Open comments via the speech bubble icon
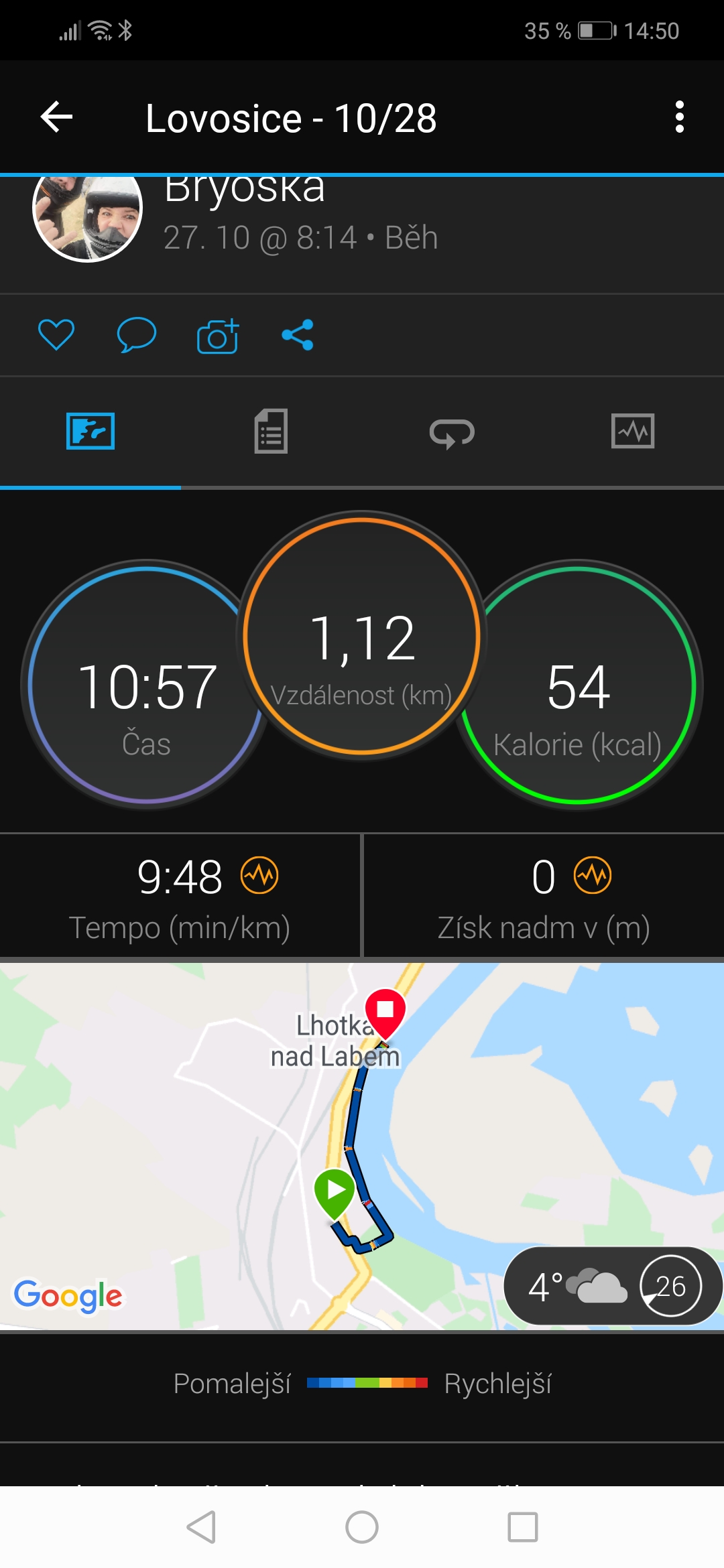 (x=137, y=334)
